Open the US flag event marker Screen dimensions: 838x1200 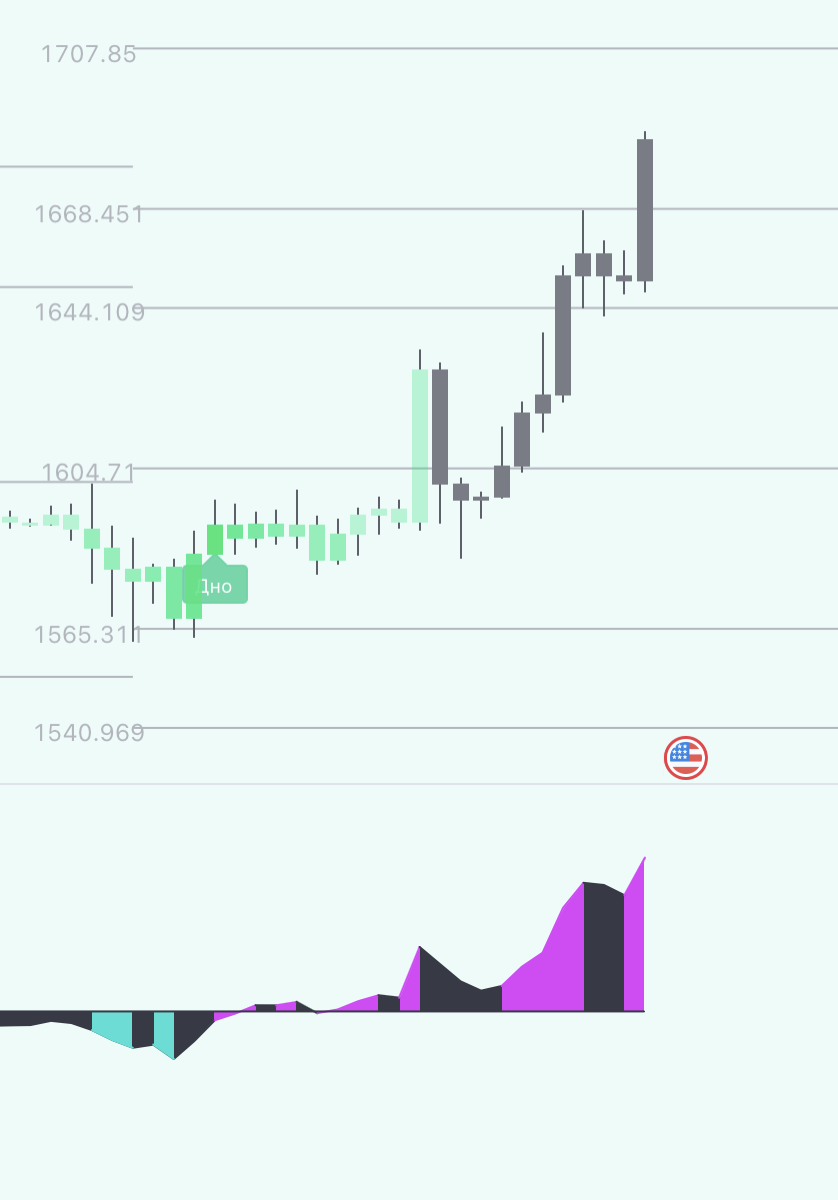[686, 758]
